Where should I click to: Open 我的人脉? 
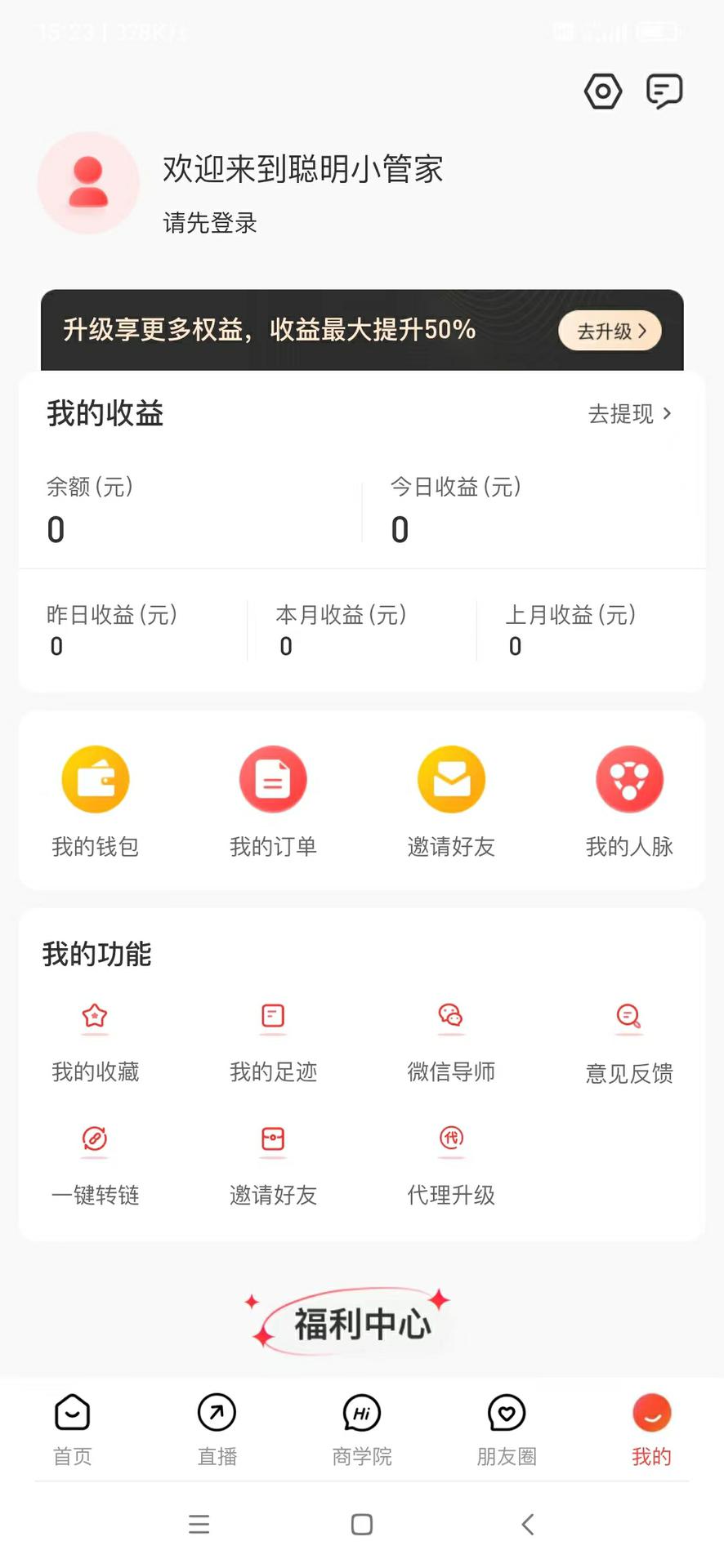(x=629, y=800)
